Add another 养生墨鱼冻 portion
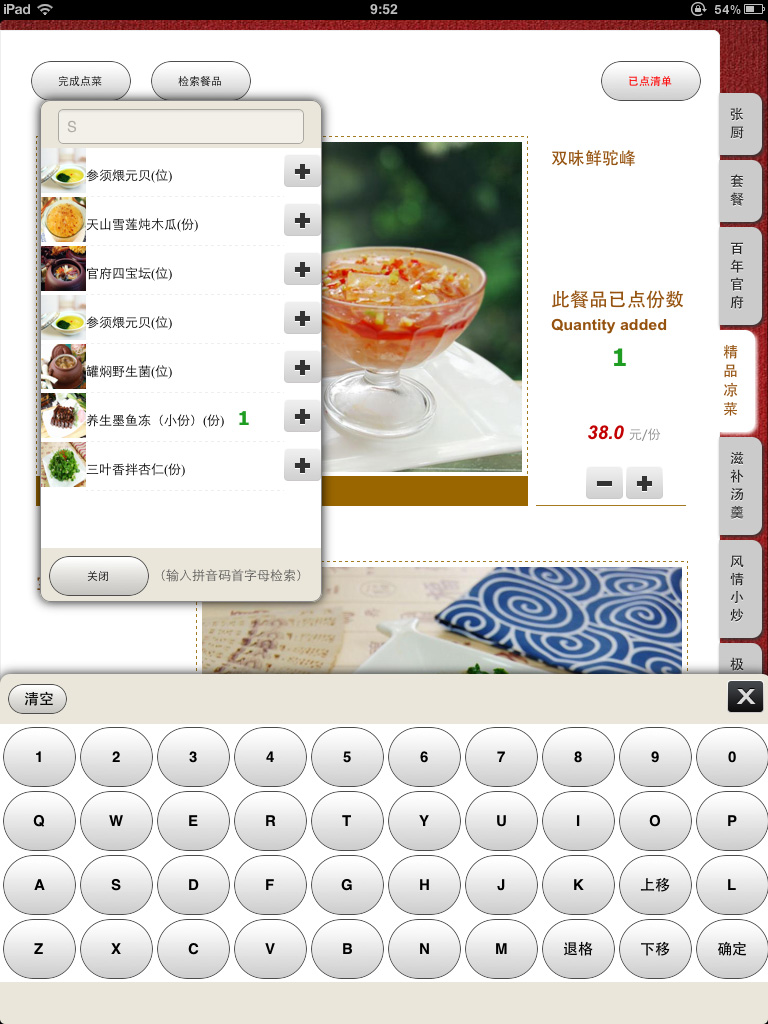768x1024 pixels. pos(302,416)
